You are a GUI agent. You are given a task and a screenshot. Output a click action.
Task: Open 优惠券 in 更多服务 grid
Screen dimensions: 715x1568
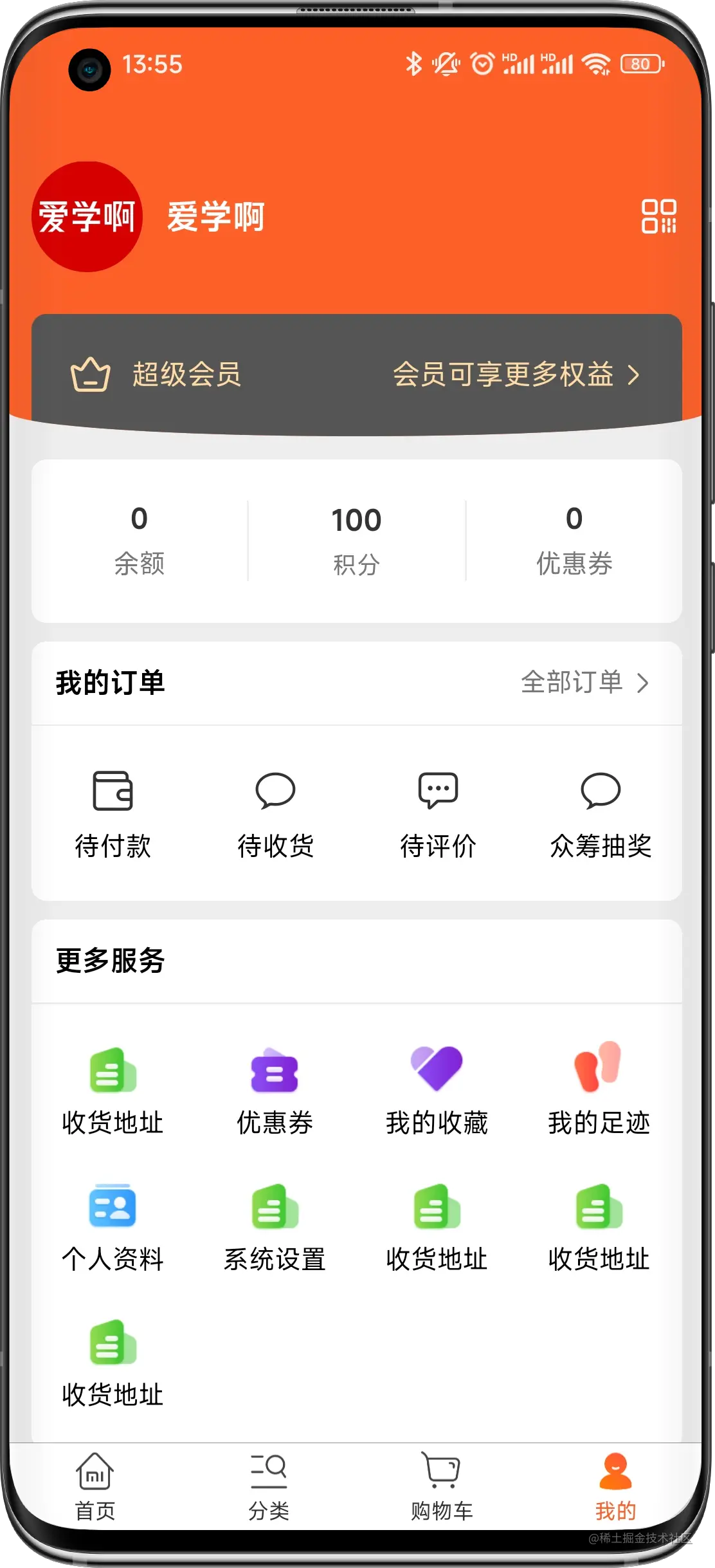(x=275, y=1091)
